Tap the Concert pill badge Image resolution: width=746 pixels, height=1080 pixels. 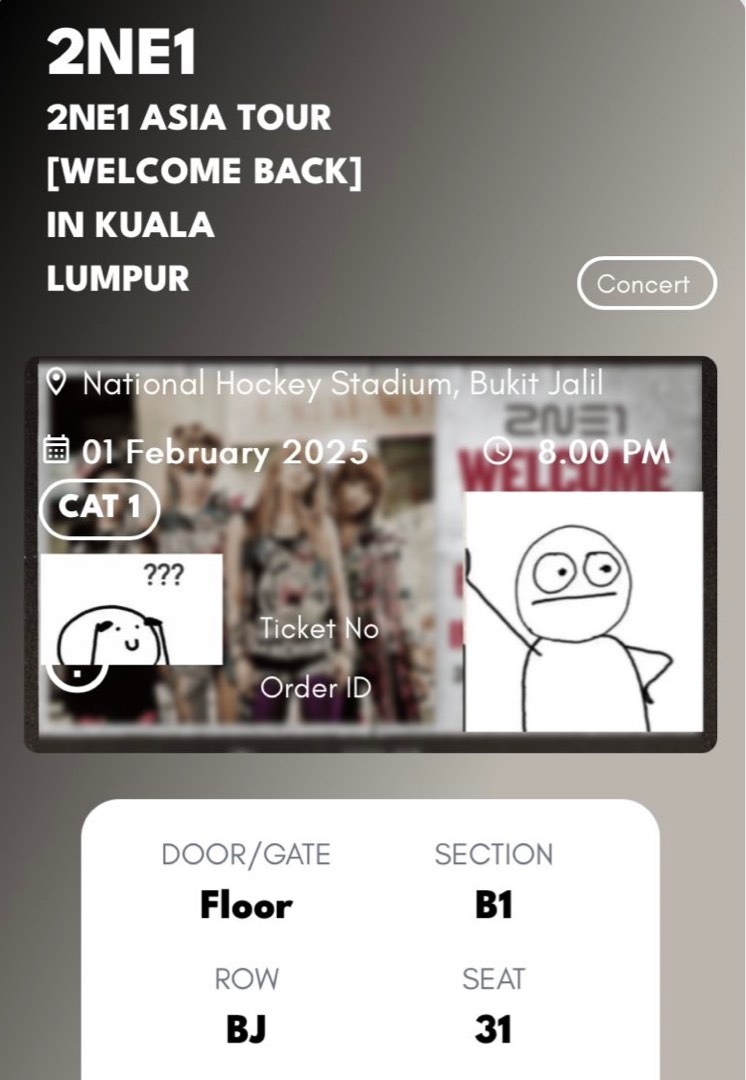645,284
